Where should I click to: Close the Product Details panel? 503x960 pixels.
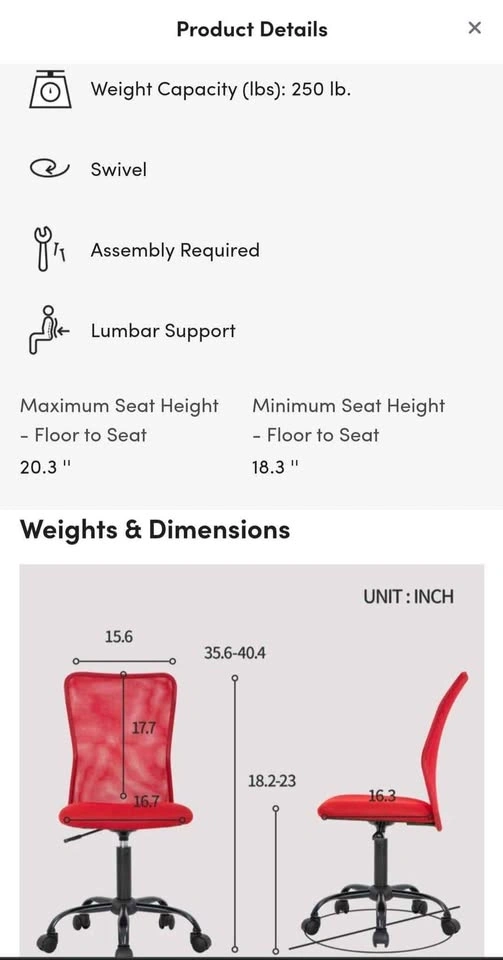coord(474,28)
